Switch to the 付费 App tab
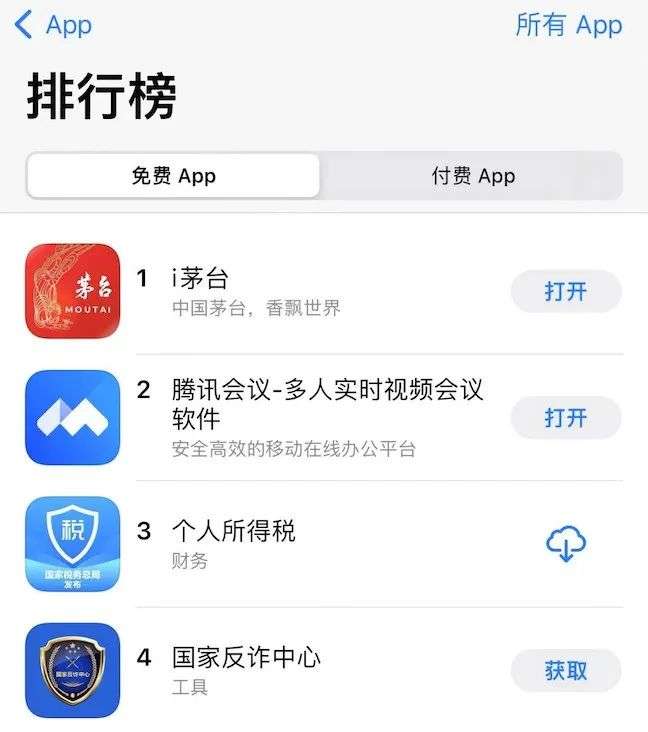The width and height of the screenshot is (648, 732). click(473, 176)
